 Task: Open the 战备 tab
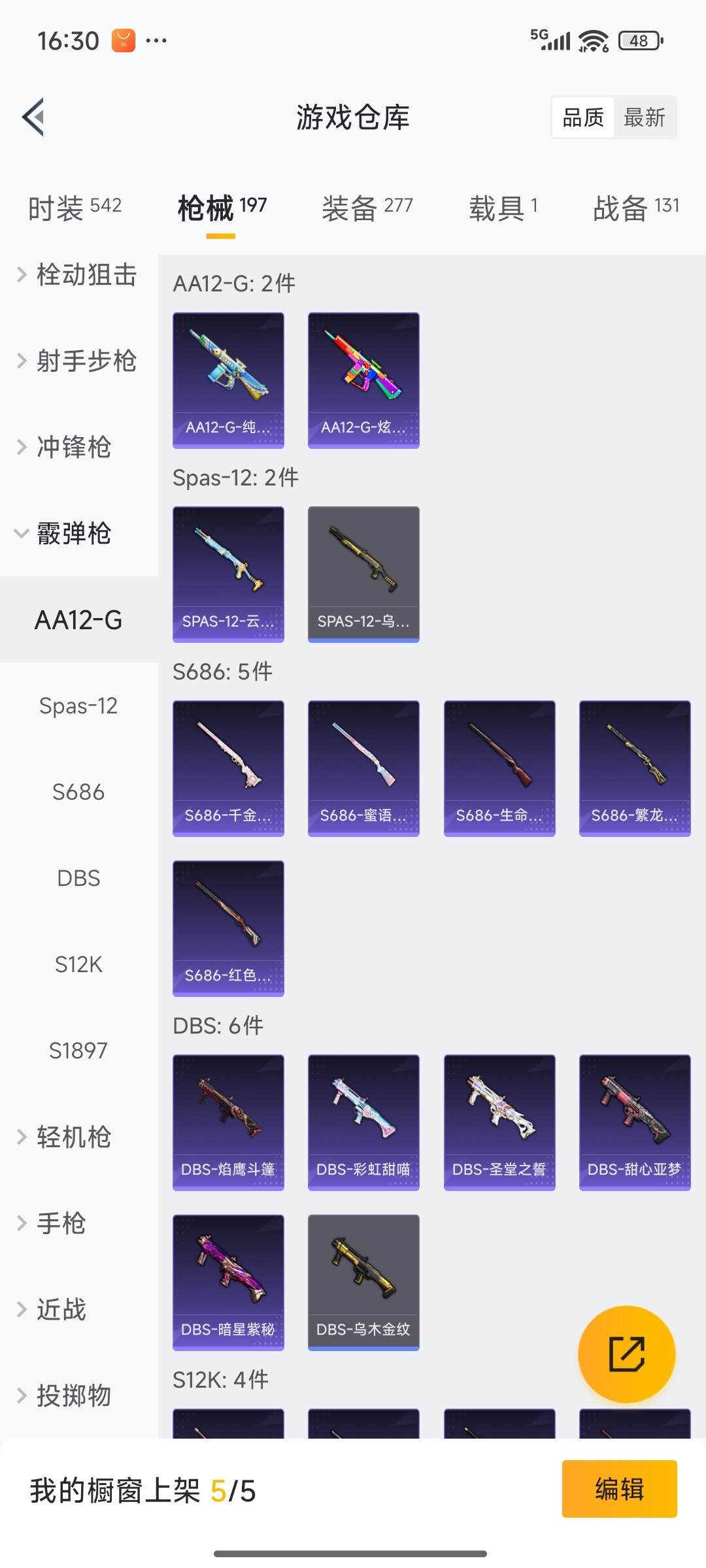[x=635, y=208]
